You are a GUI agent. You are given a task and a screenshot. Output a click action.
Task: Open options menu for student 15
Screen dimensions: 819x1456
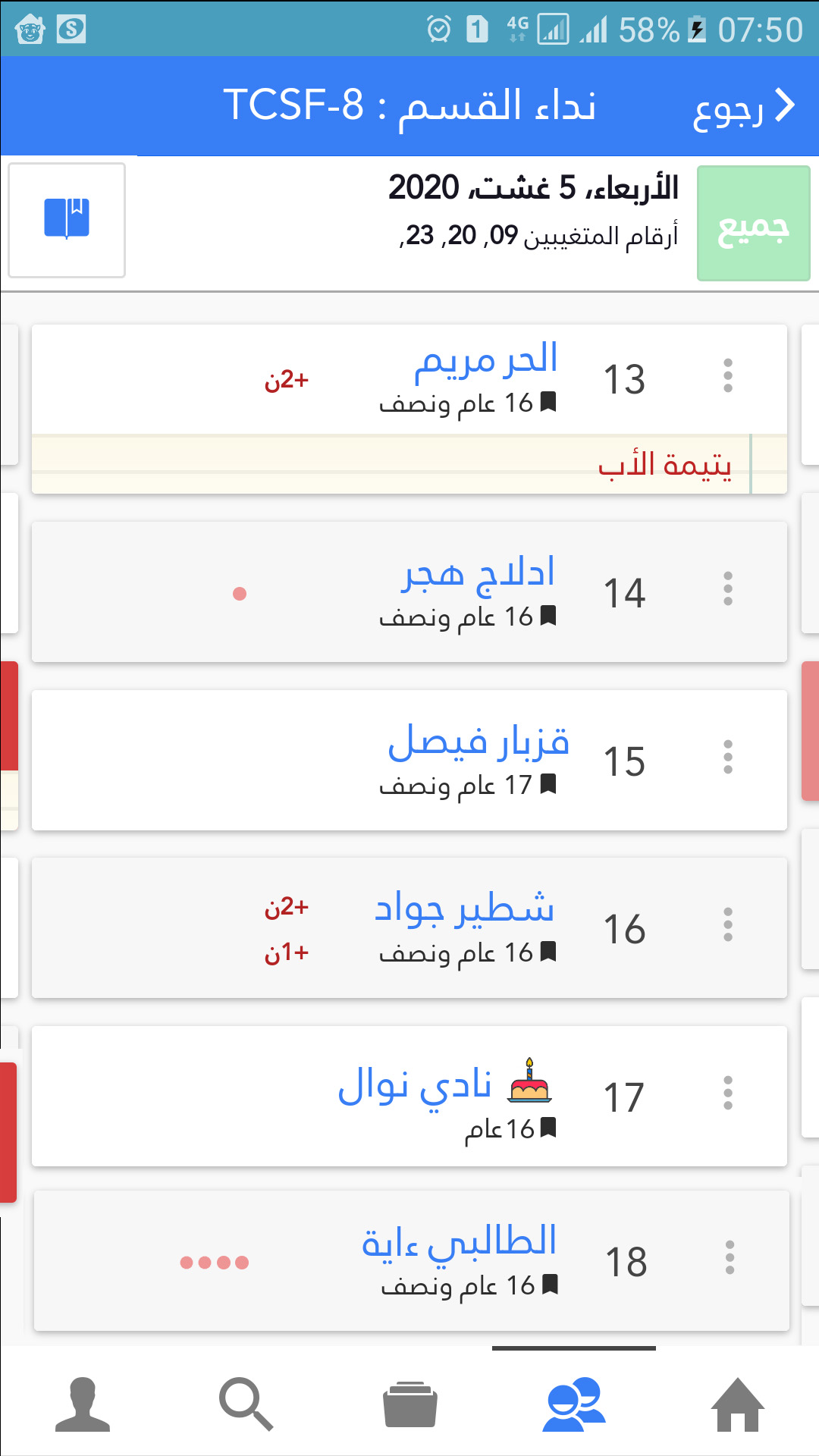(728, 758)
